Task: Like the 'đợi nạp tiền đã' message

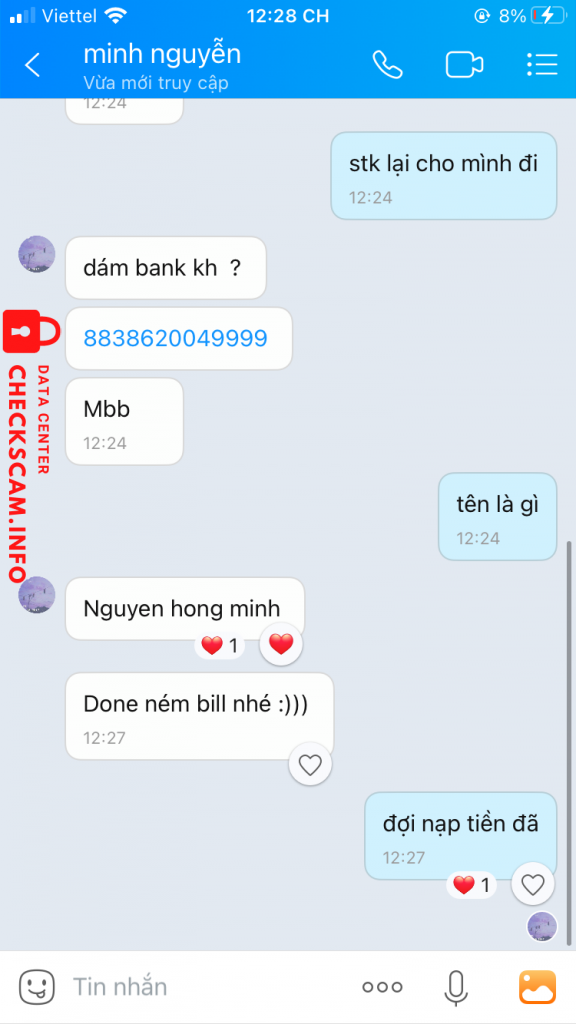Action: click(x=533, y=884)
